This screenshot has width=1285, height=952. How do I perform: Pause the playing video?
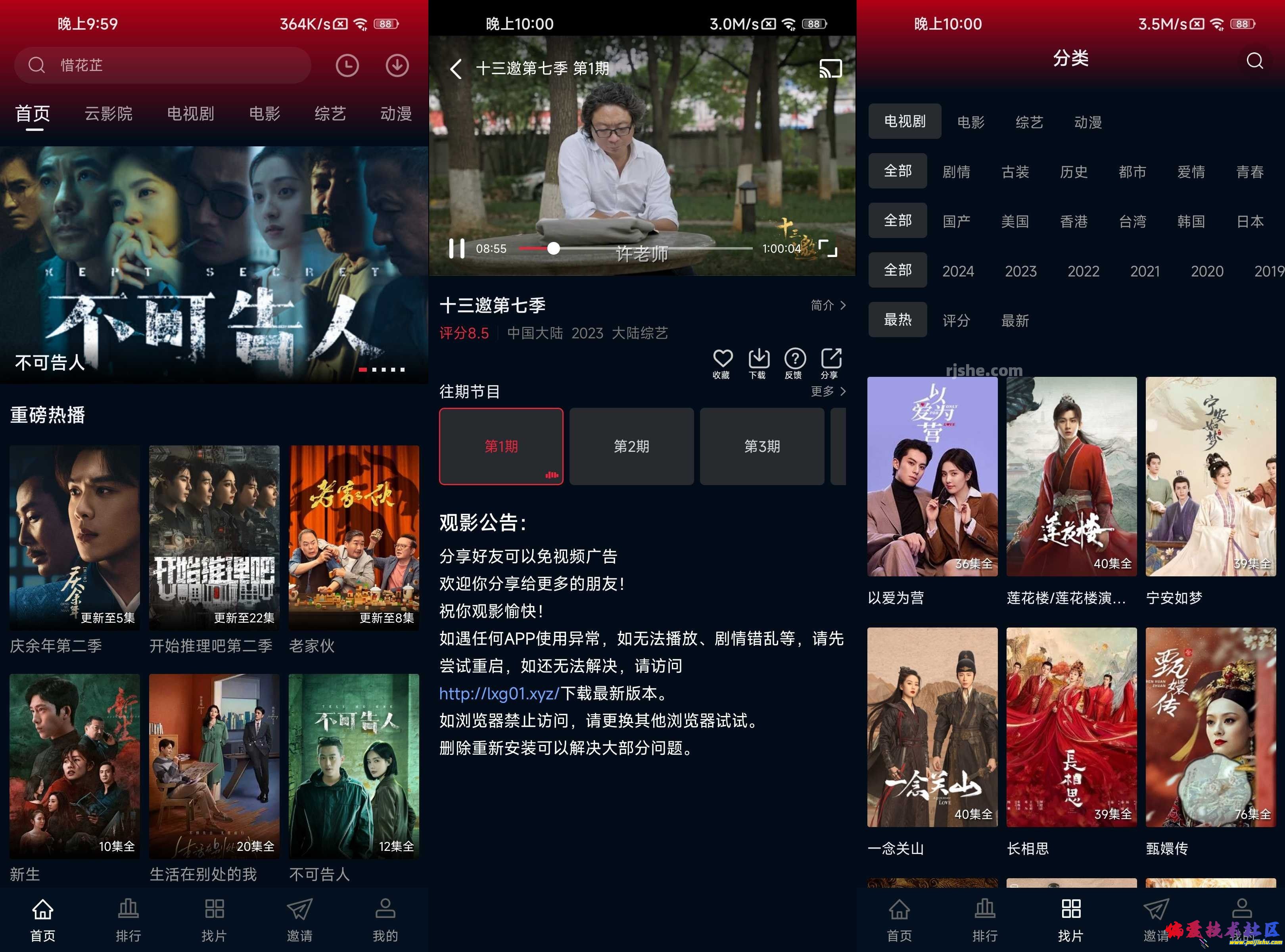click(456, 249)
